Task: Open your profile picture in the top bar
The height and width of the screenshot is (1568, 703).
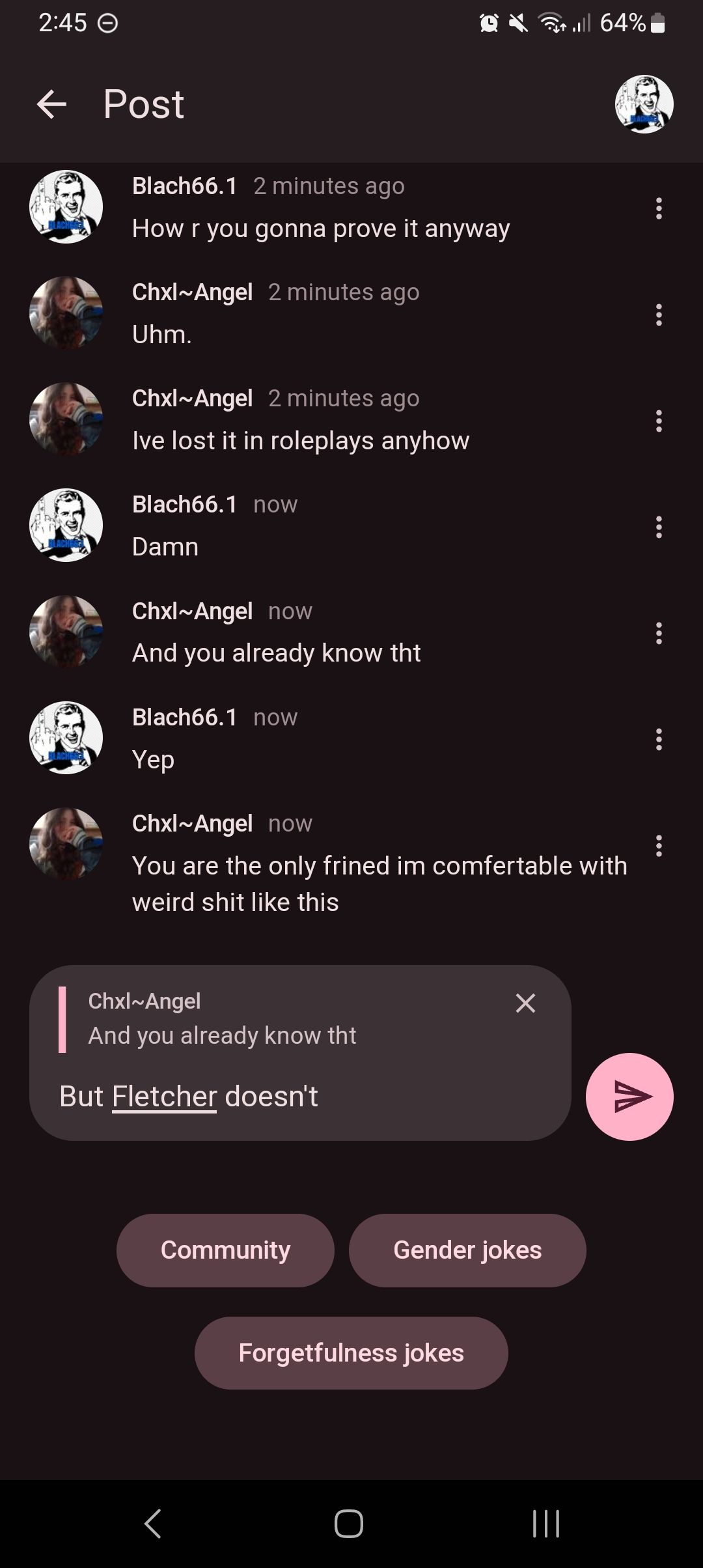Action: coord(644,104)
